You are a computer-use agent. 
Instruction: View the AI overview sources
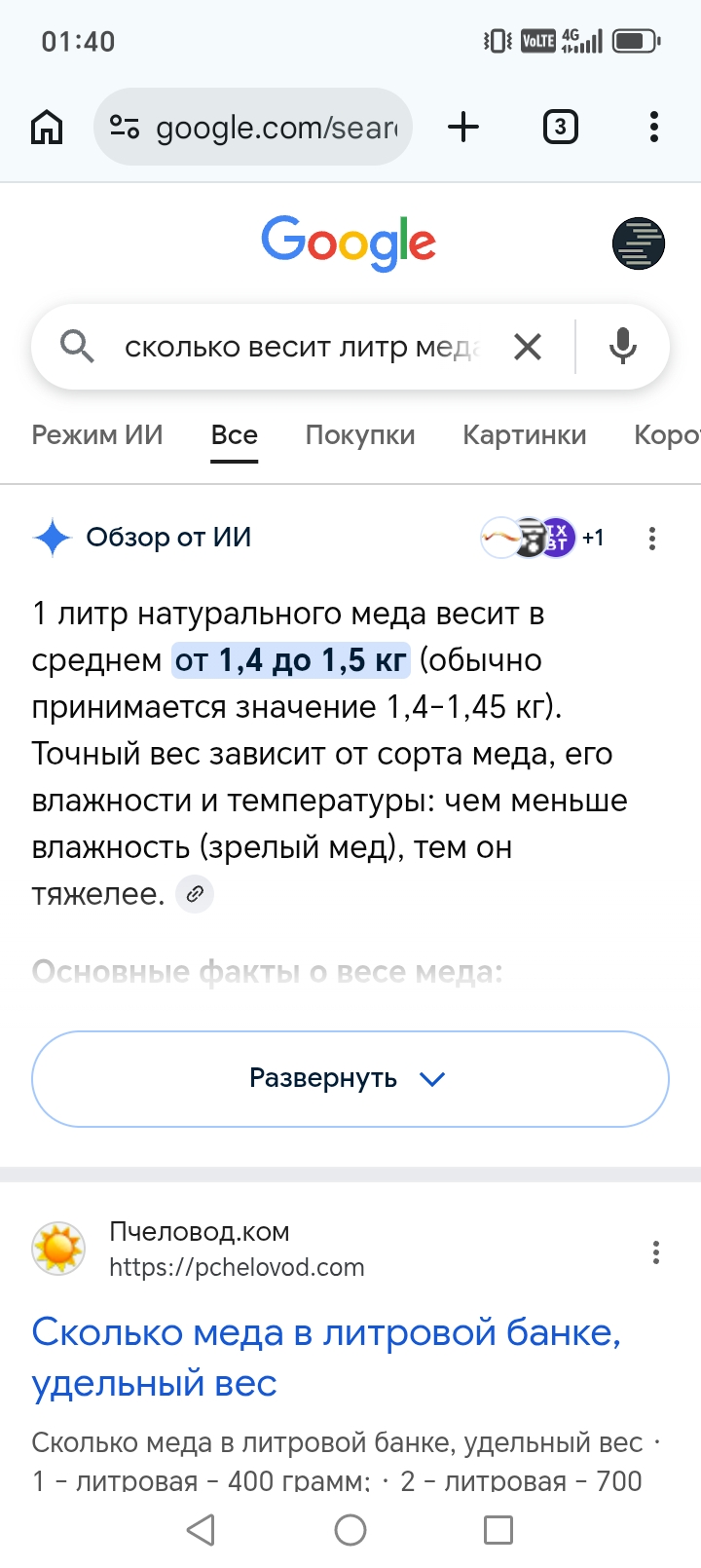click(542, 538)
